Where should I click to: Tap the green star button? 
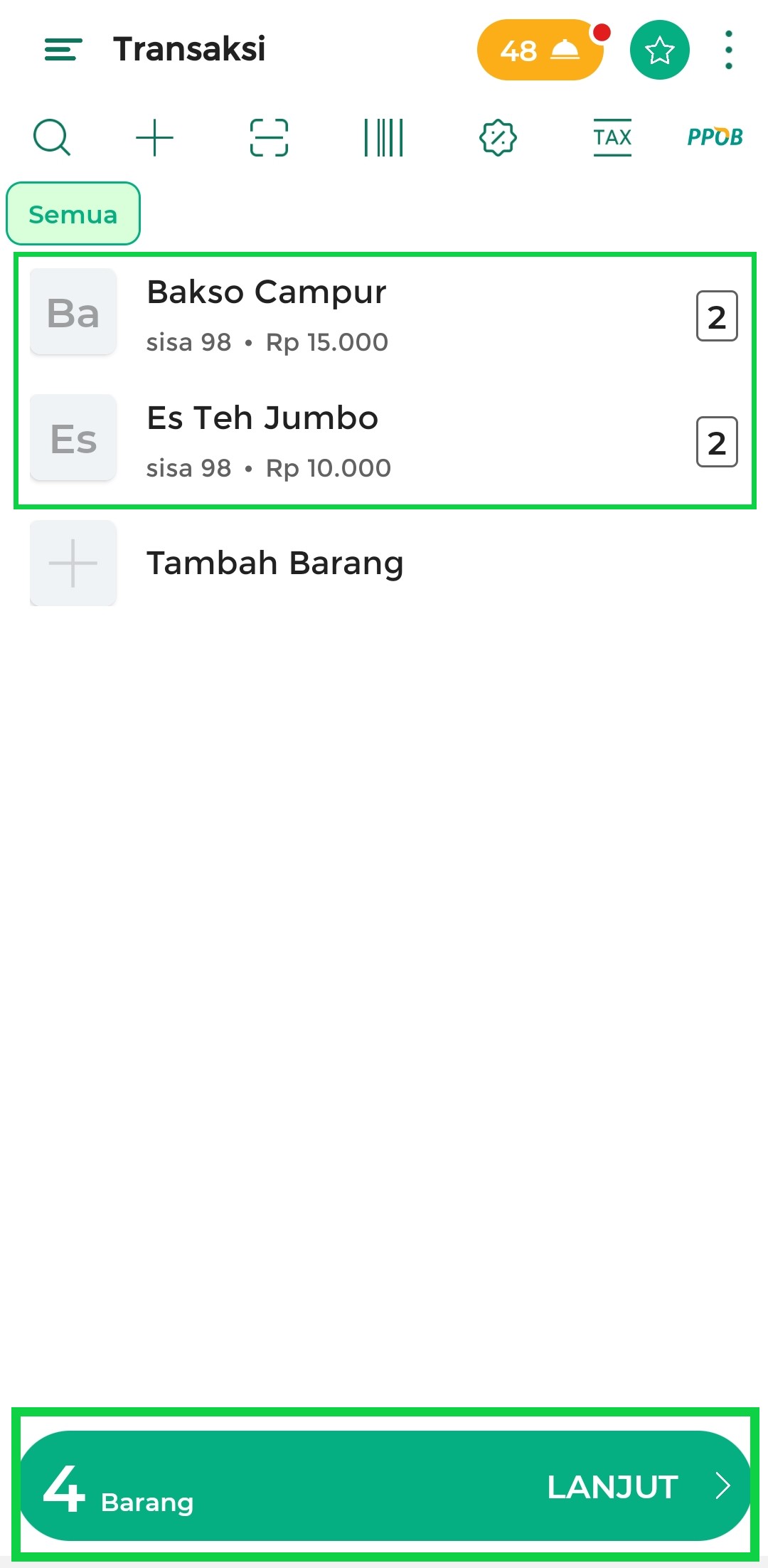pyautogui.click(x=659, y=50)
